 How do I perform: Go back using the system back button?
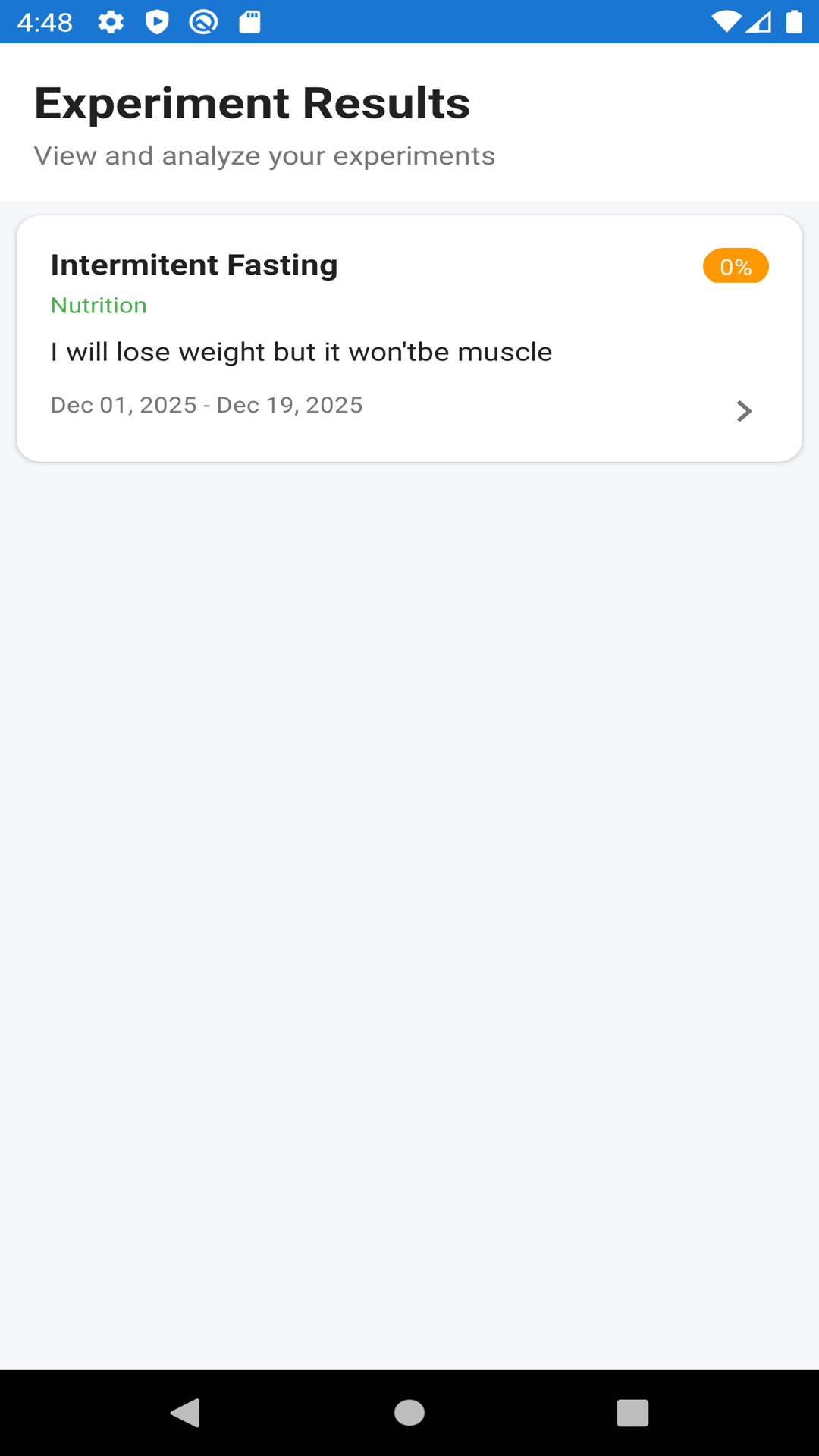186,1413
